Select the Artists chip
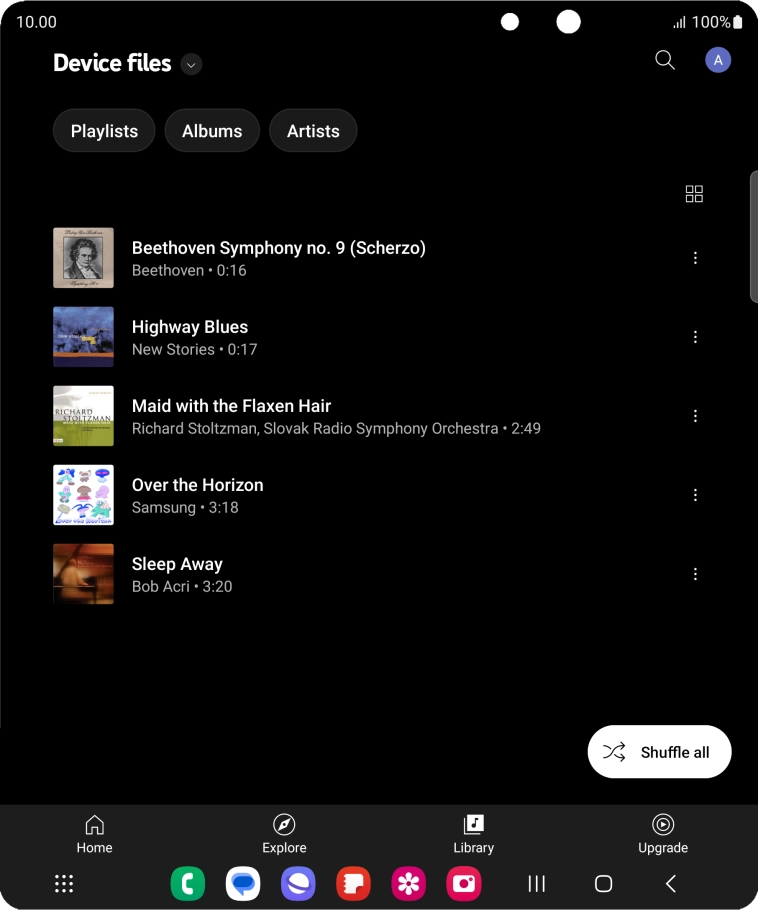 (x=313, y=131)
